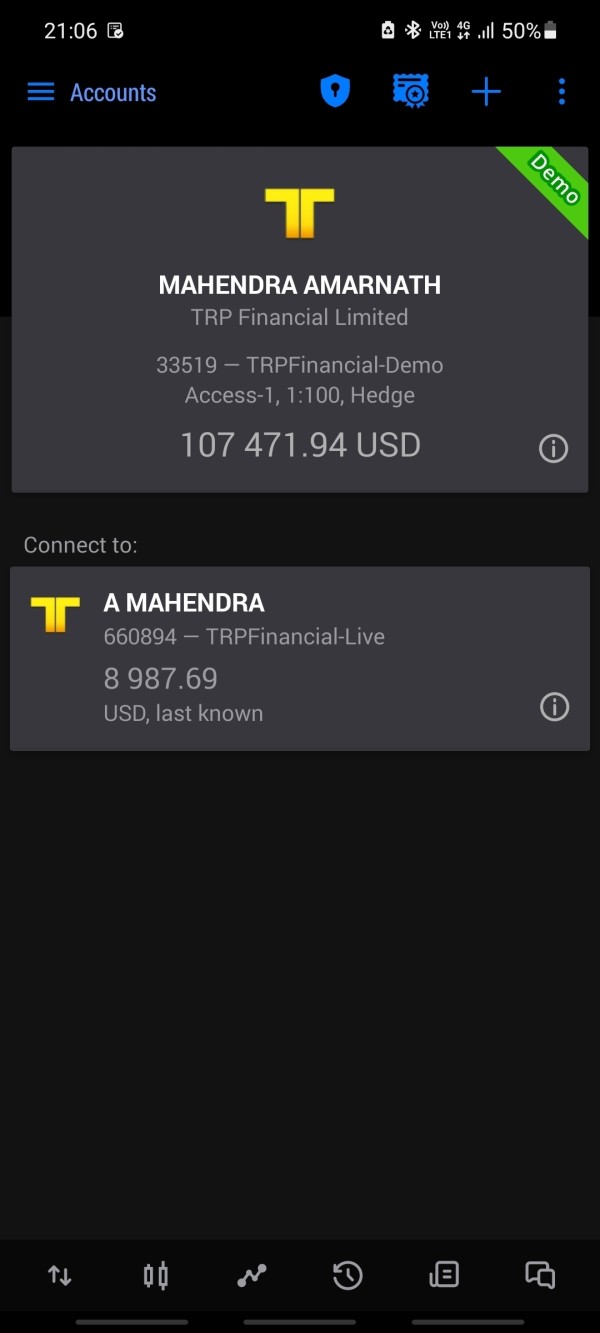Show info for A MAHENDRA live account
The image size is (600, 1333).
pyautogui.click(x=554, y=707)
